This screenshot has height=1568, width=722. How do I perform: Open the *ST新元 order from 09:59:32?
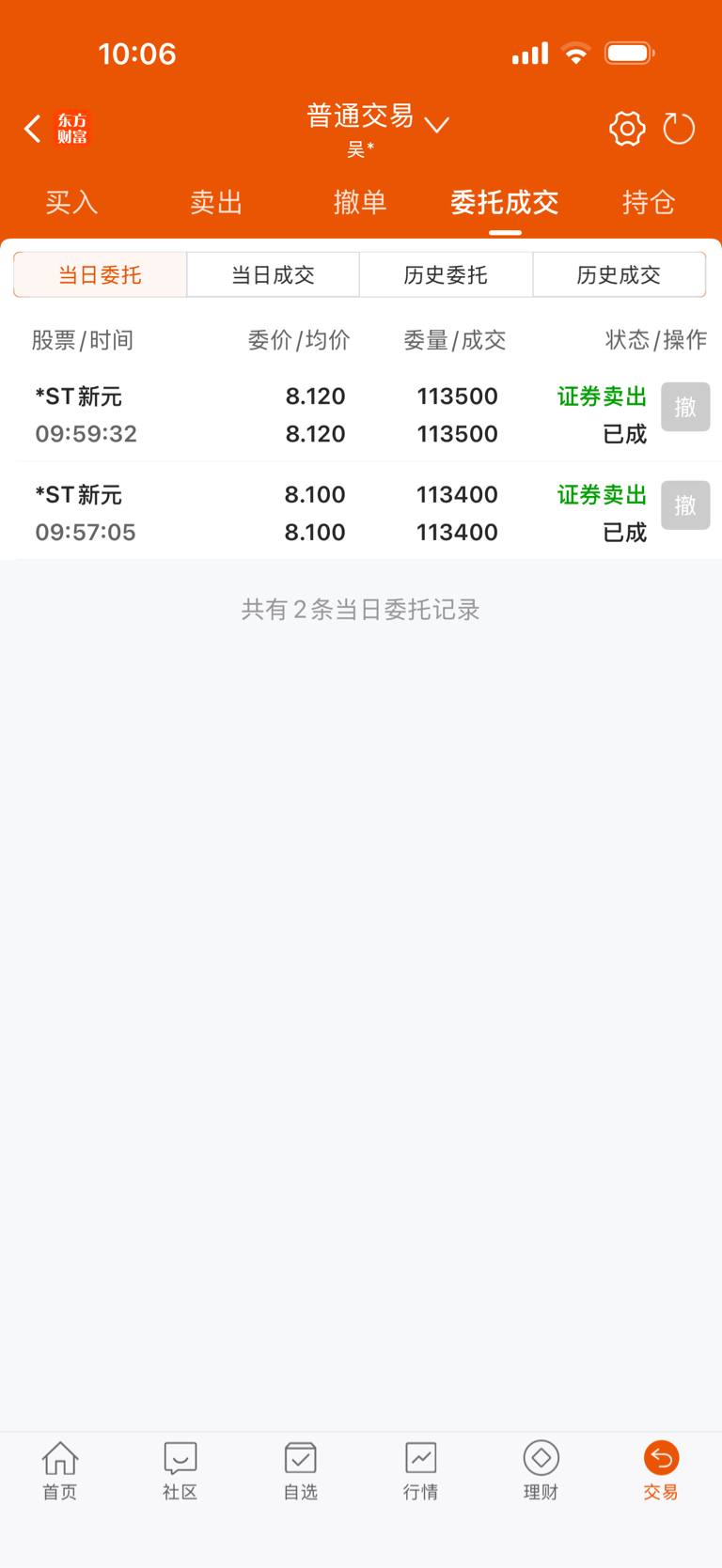tap(282, 414)
